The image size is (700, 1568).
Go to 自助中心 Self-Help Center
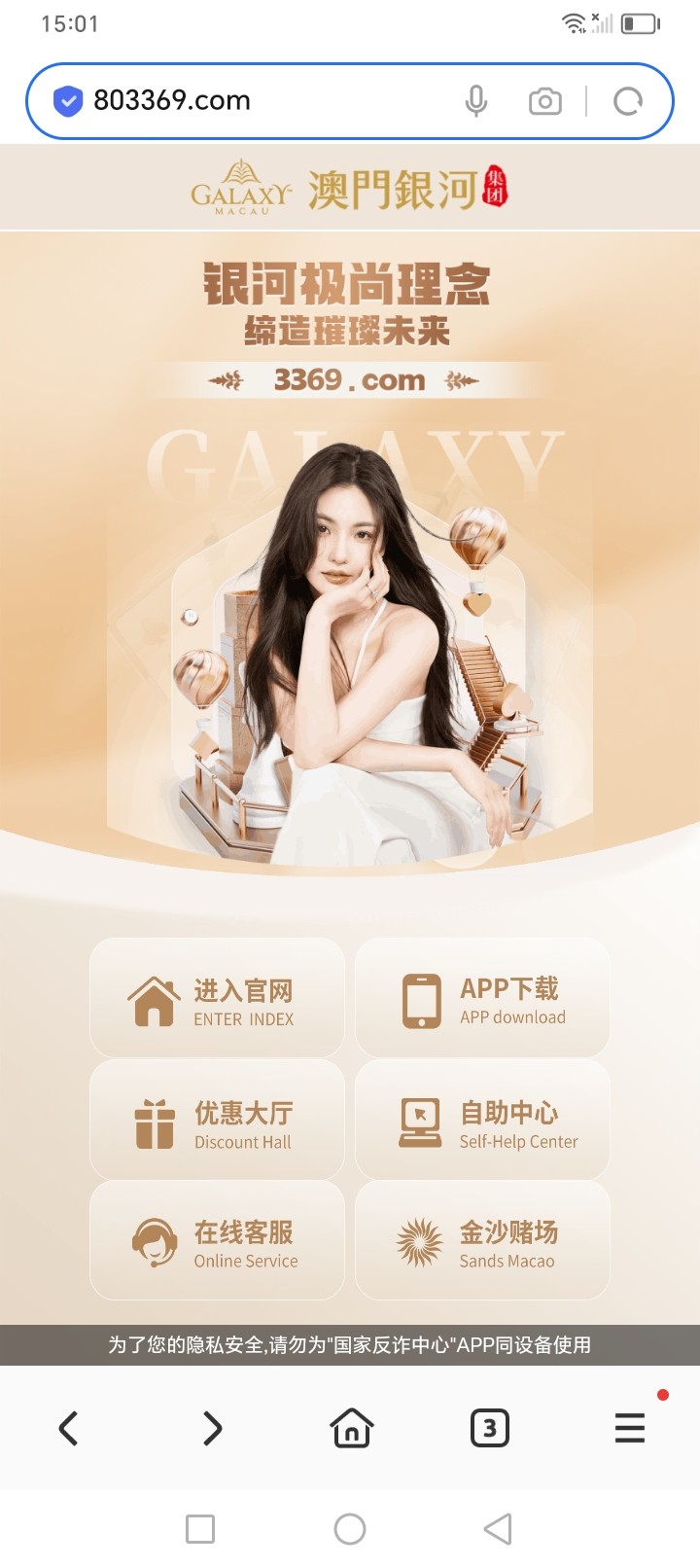click(482, 1122)
